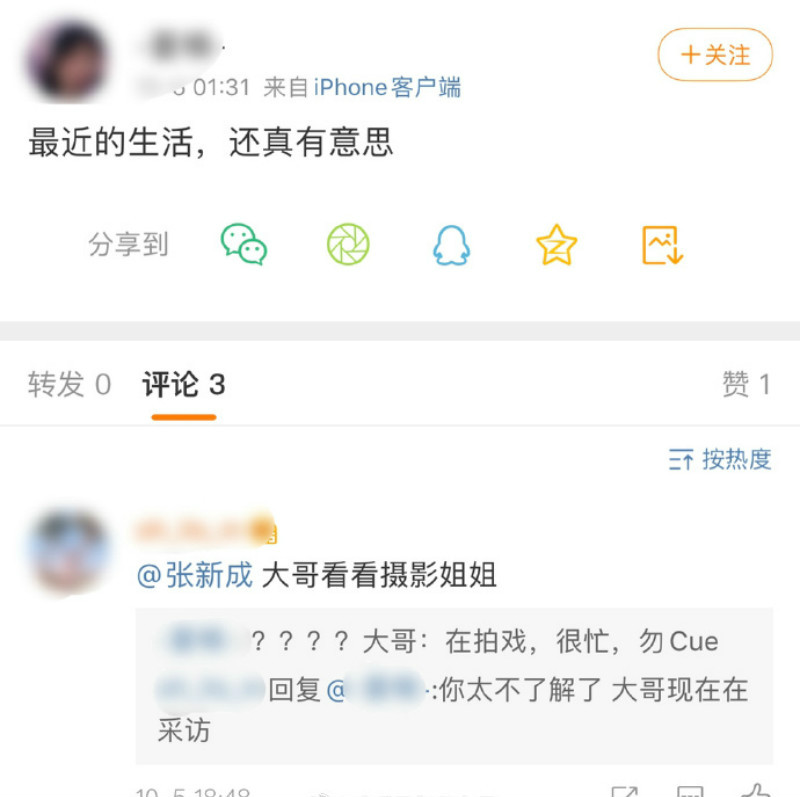Open the post author's profile picture
The image size is (800, 797).
pyautogui.click(x=67, y=60)
